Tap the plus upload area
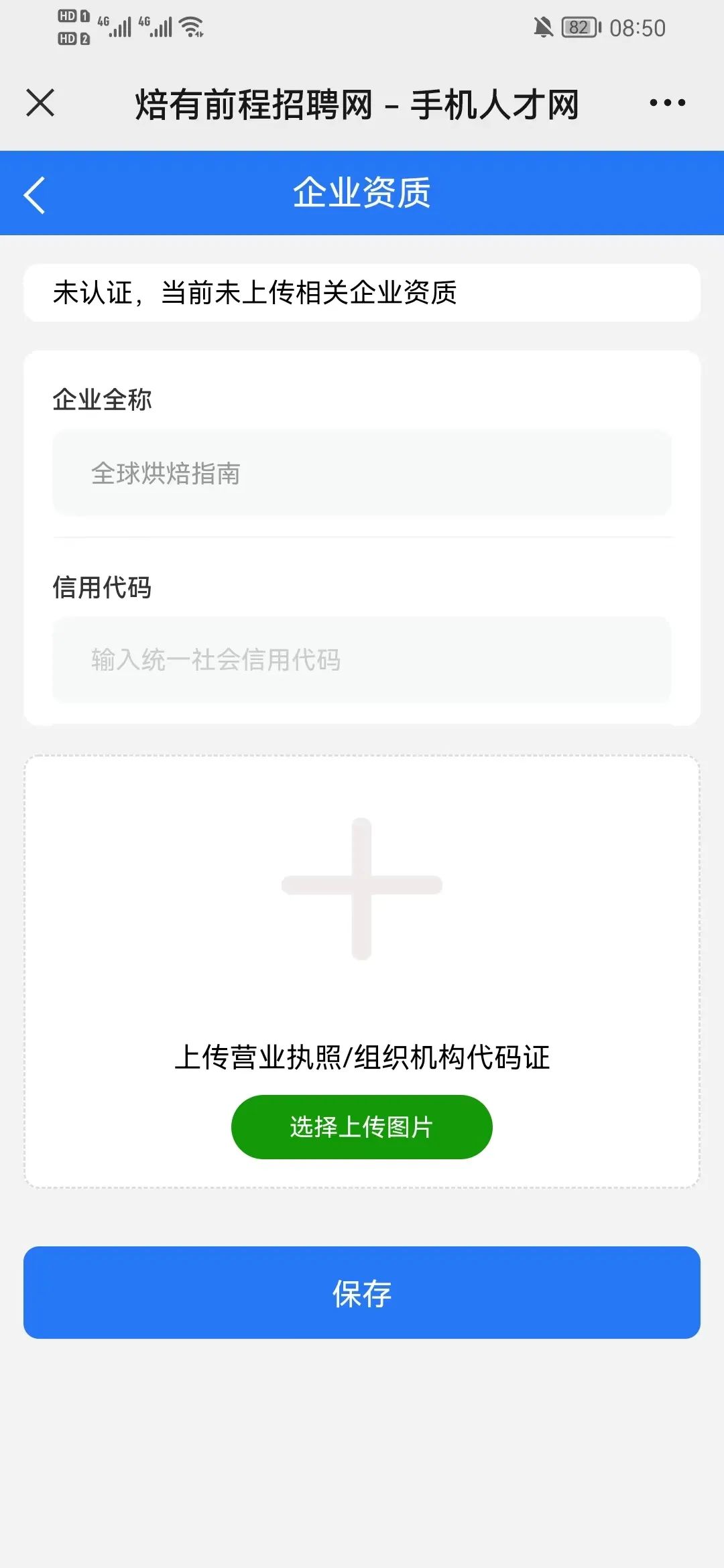This screenshot has height=1568, width=724. [362, 888]
